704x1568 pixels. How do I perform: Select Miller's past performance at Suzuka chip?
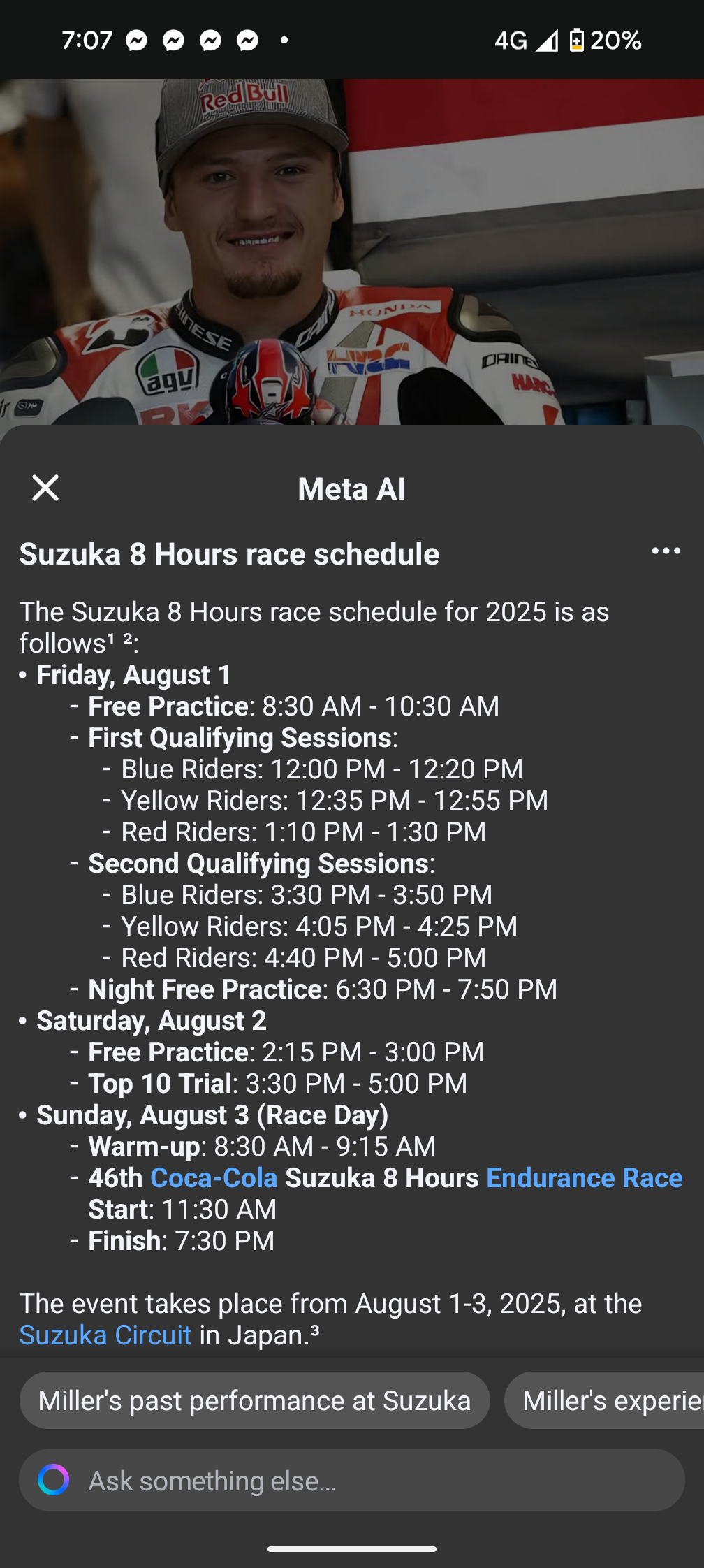(x=254, y=1401)
